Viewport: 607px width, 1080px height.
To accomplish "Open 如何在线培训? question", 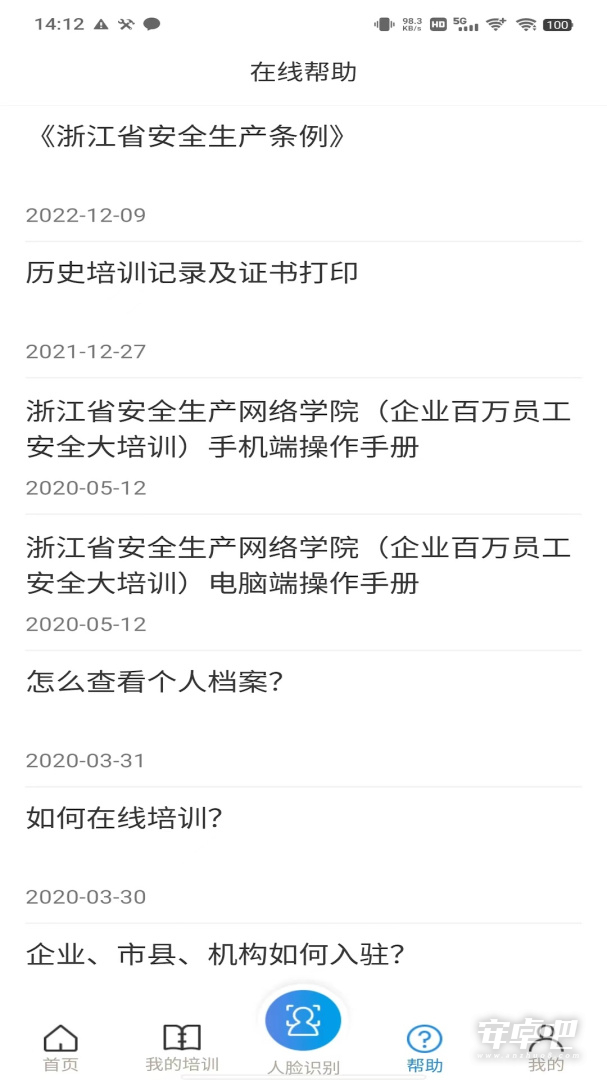I will (303, 855).
